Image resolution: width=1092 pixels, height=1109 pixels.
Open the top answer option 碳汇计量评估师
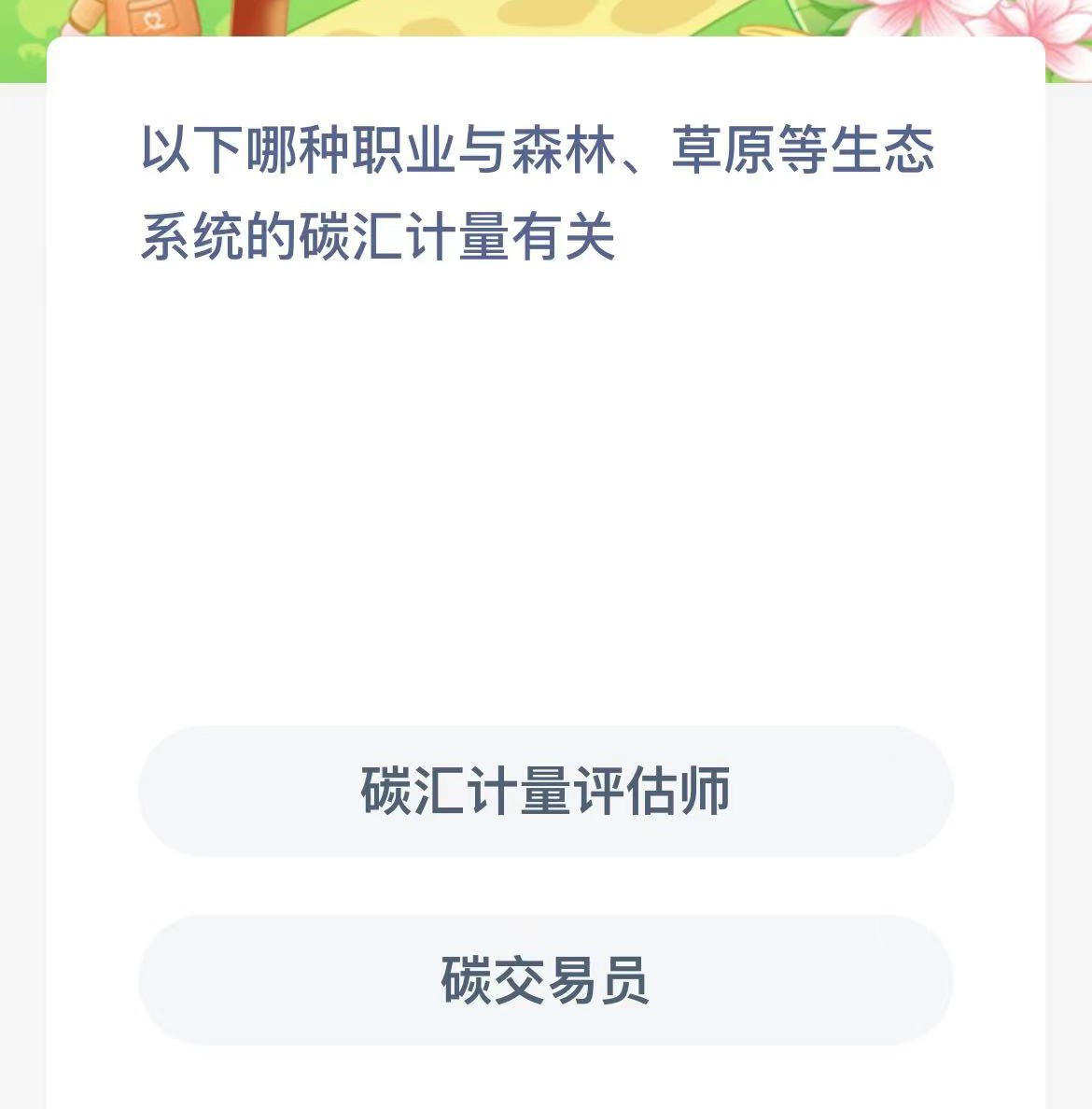[544, 791]
